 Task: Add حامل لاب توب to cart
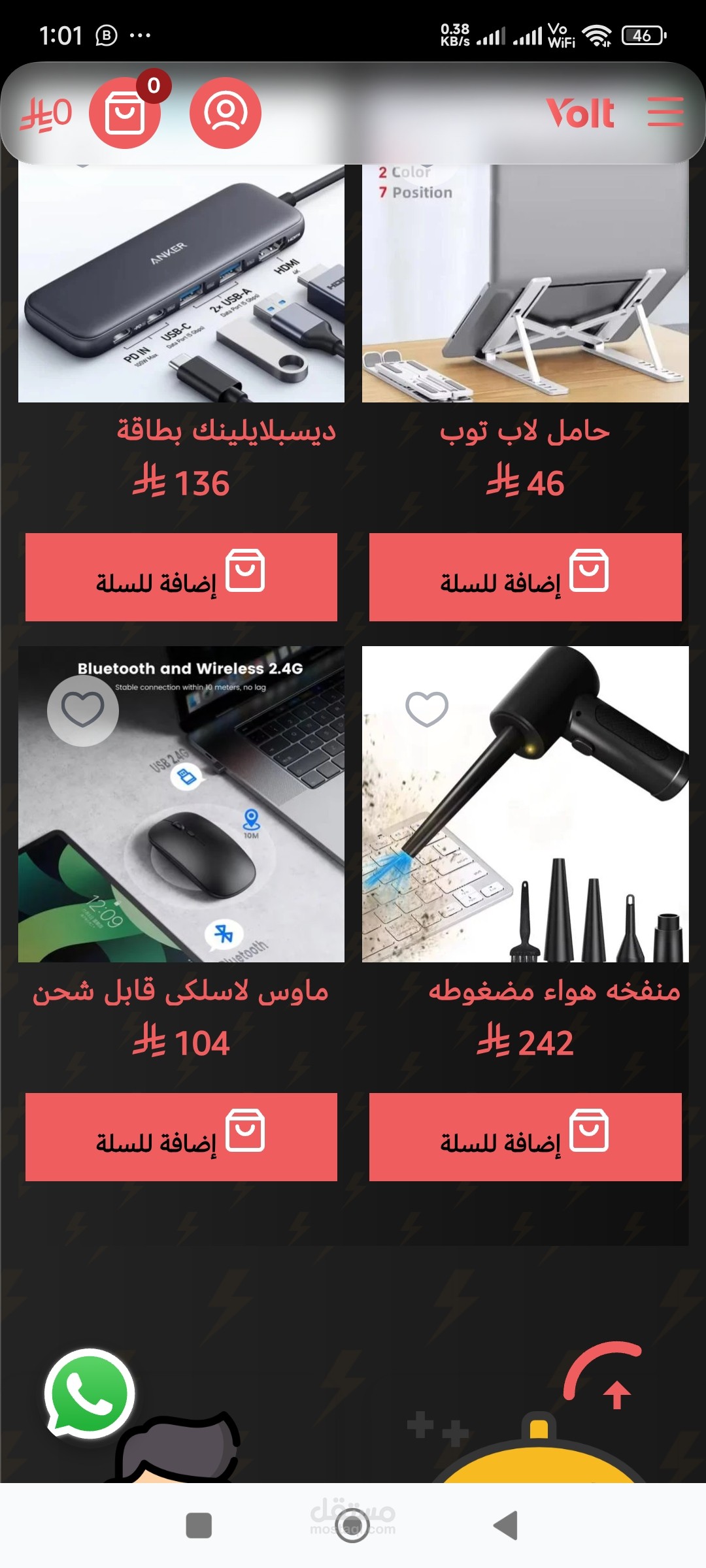point(525,577)
